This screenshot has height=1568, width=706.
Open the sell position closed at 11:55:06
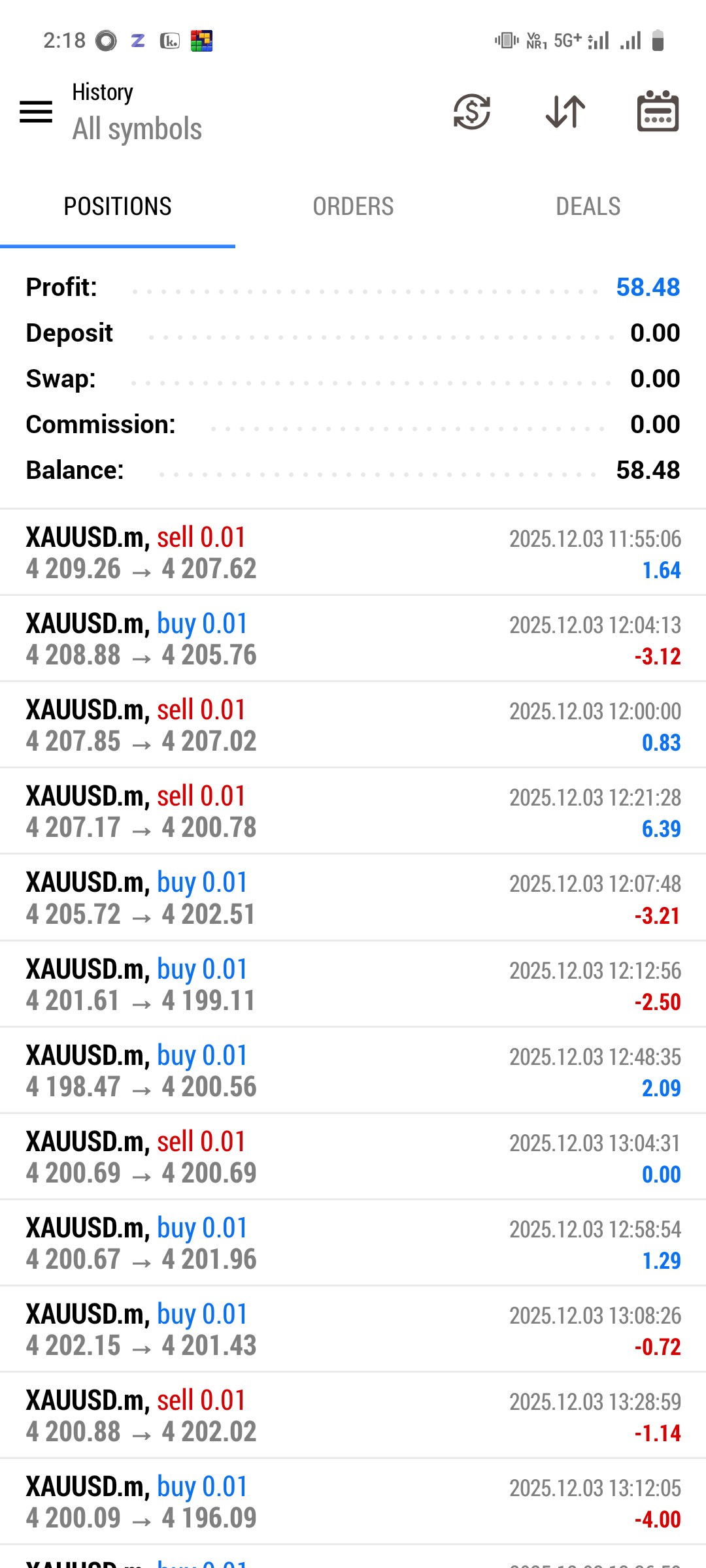point(353,553)
